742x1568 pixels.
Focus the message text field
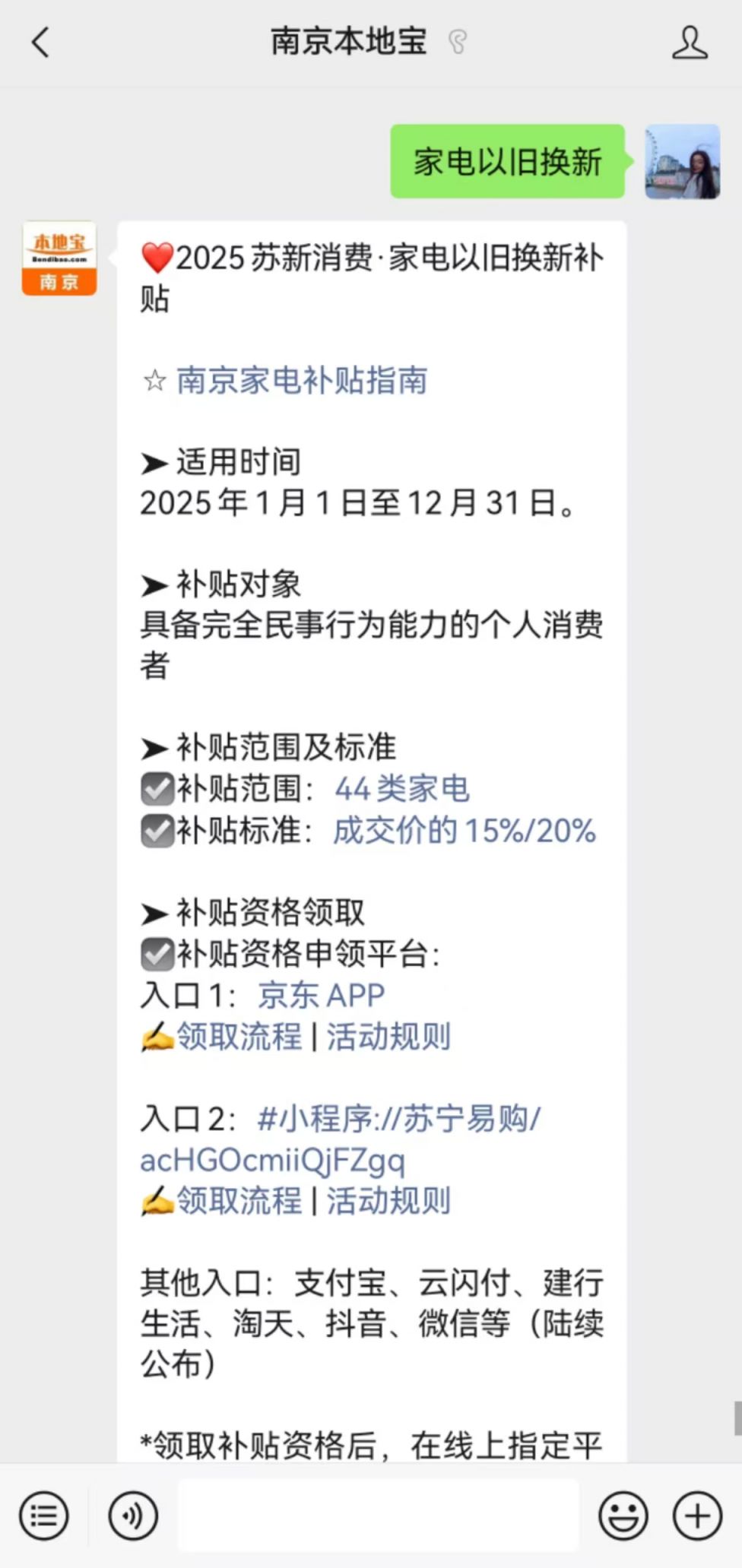point(378,1516)
